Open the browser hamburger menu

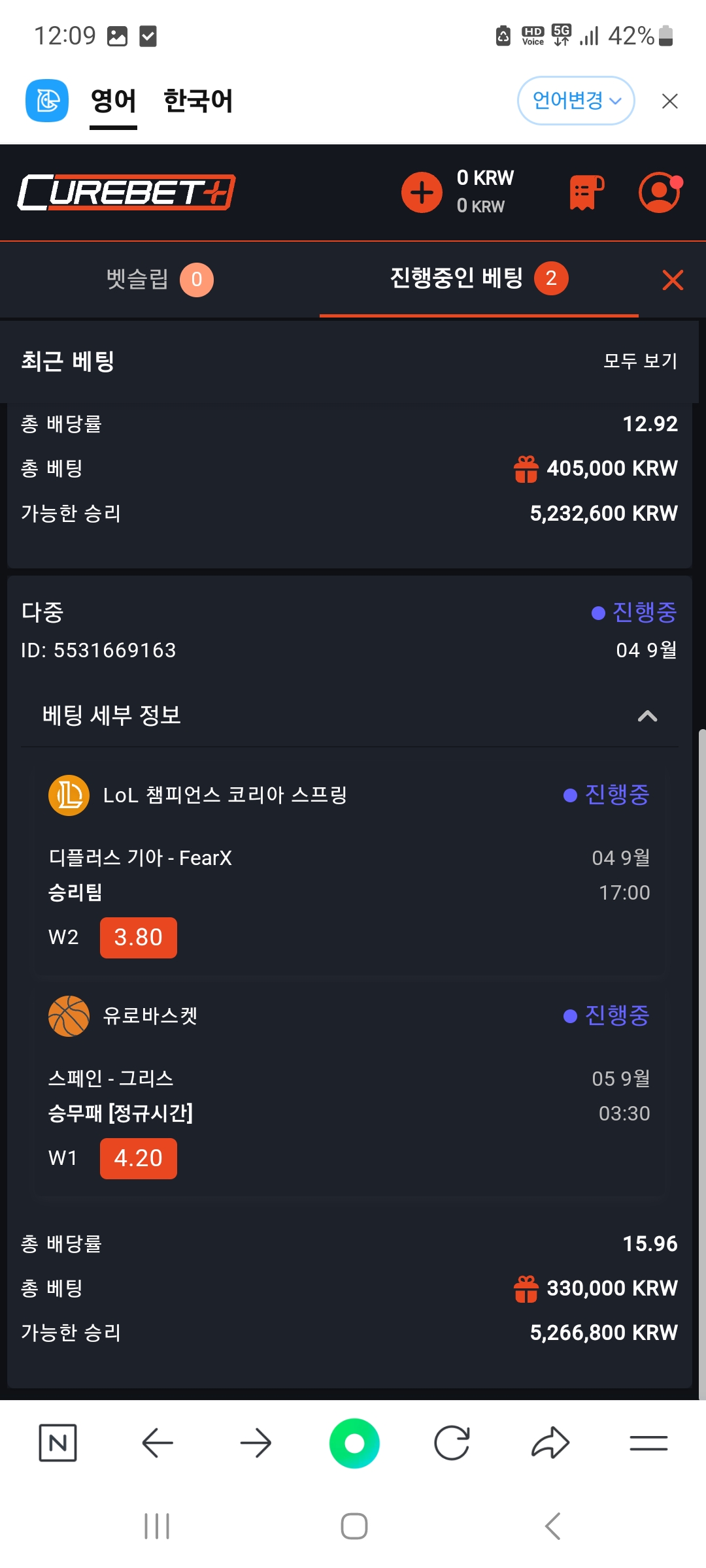click(648, 1443)
